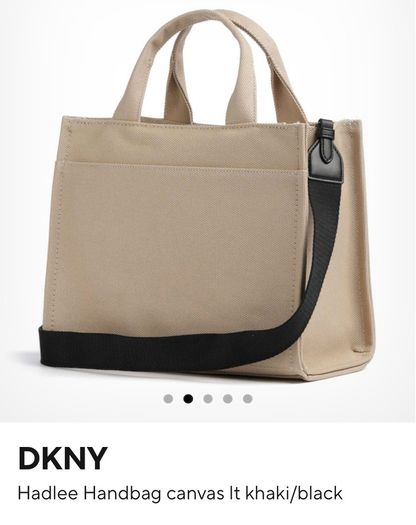The height and width of the screenshot is (525, 416).
Task: Jump to the first image indicator dot
Action: point(168,399)
